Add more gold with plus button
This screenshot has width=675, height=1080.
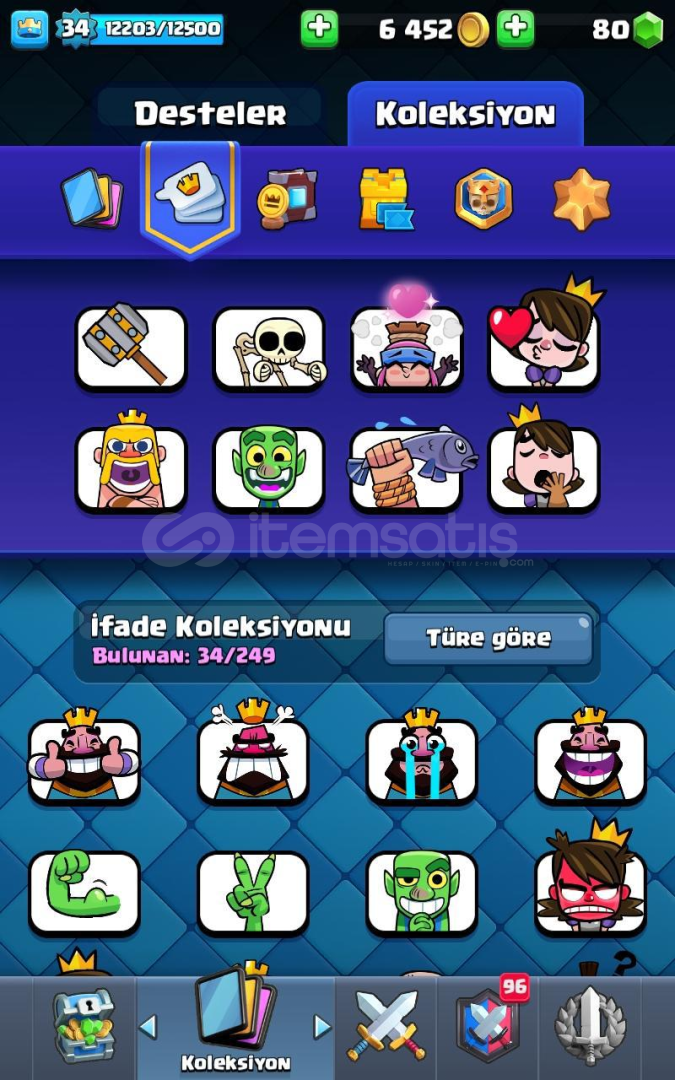(x=320, y=30)
